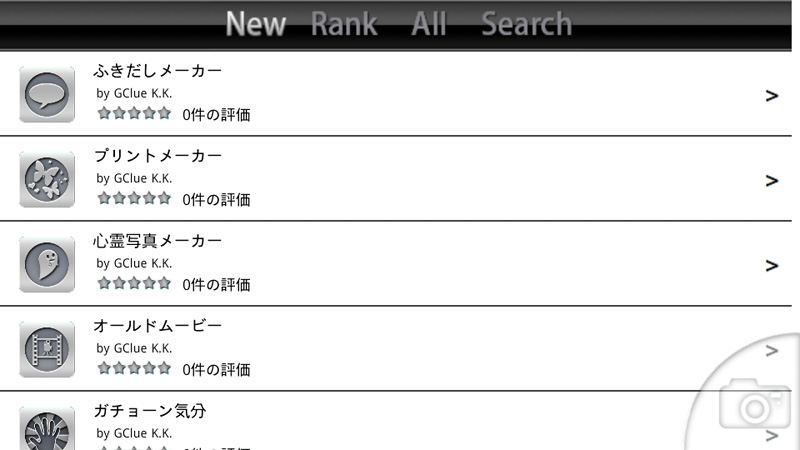Tap the camera button in the corner
Viewport: 800px width, 450px height.
(748, 402)
